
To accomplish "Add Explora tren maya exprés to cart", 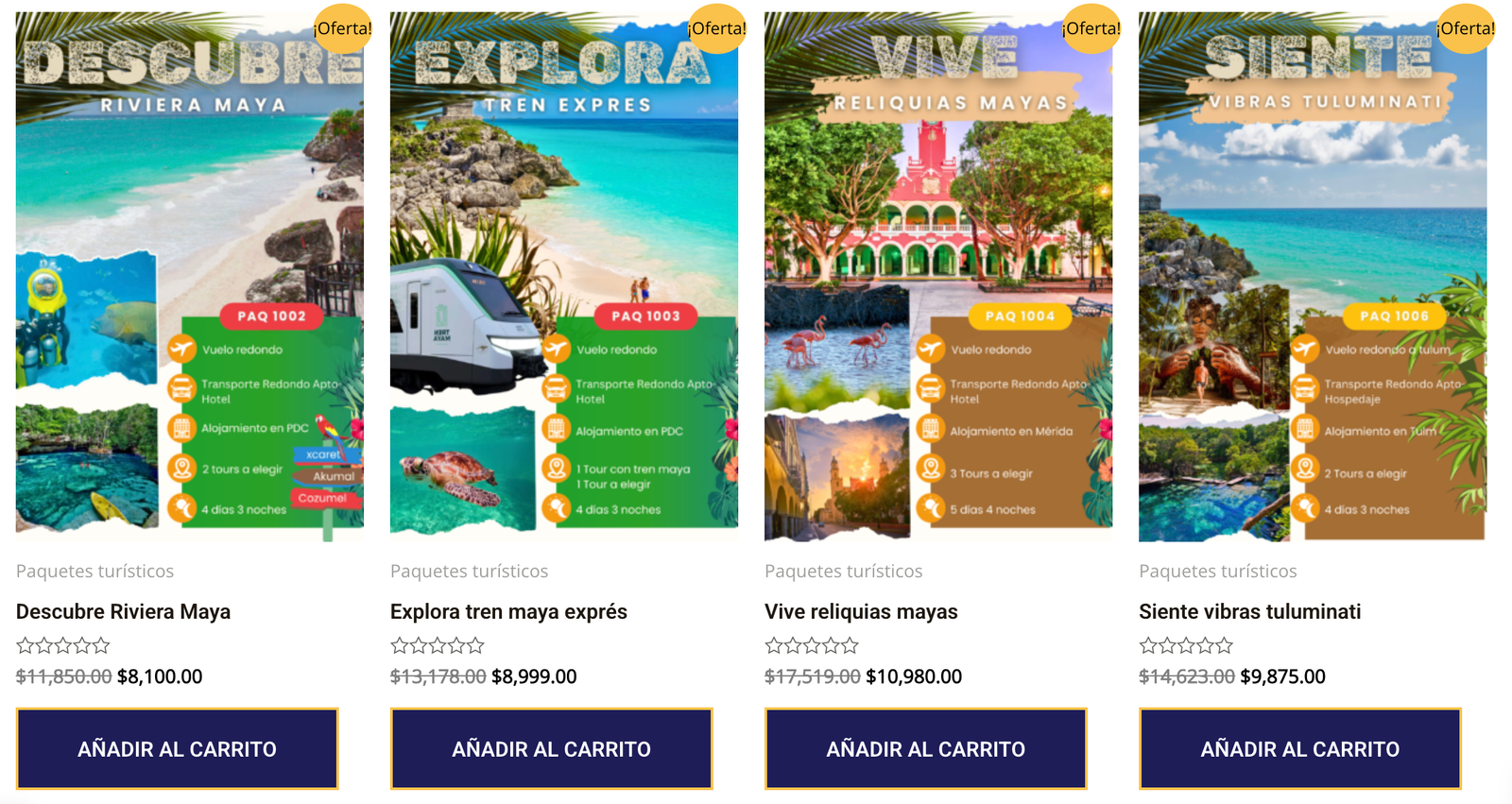I will 551,748.
